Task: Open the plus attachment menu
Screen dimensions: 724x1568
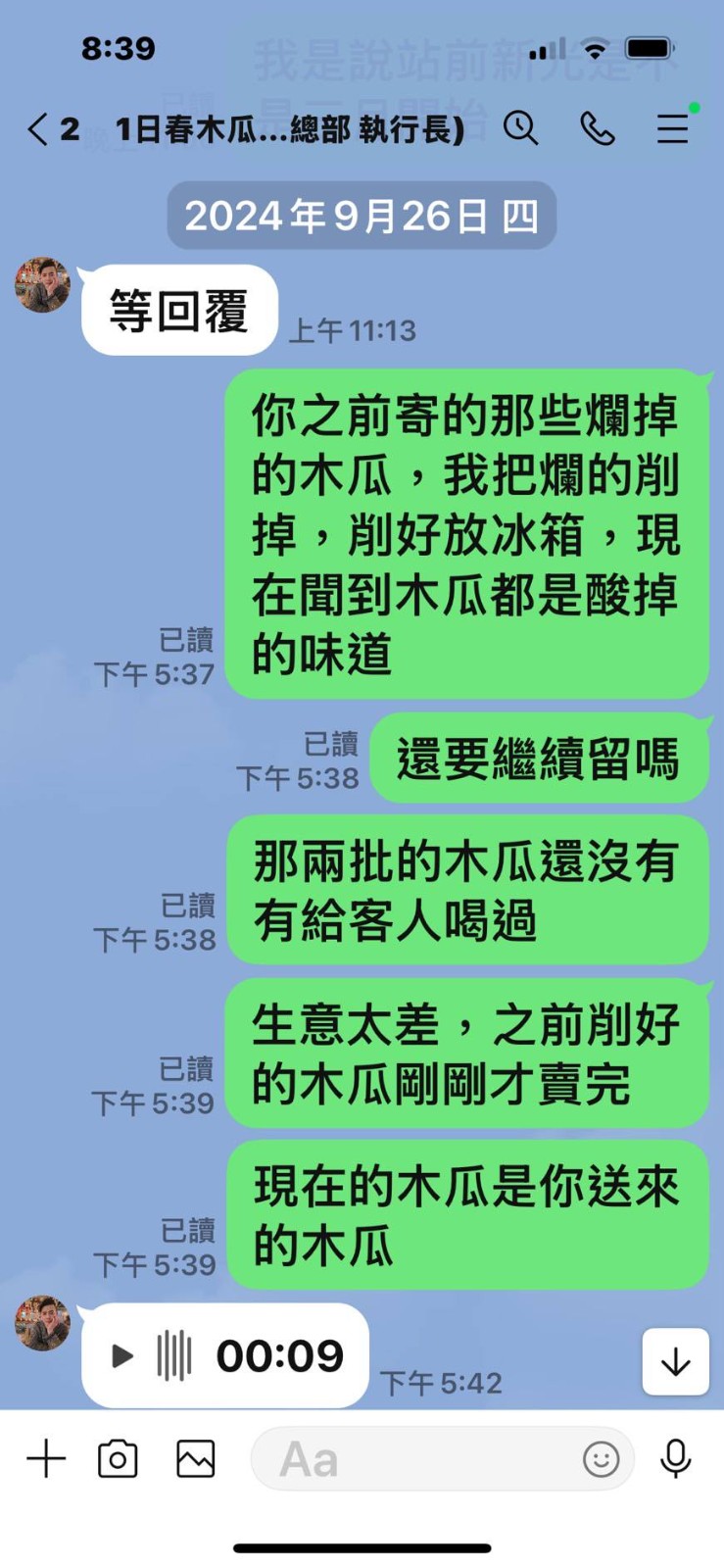Action: tap(45, 1458)
